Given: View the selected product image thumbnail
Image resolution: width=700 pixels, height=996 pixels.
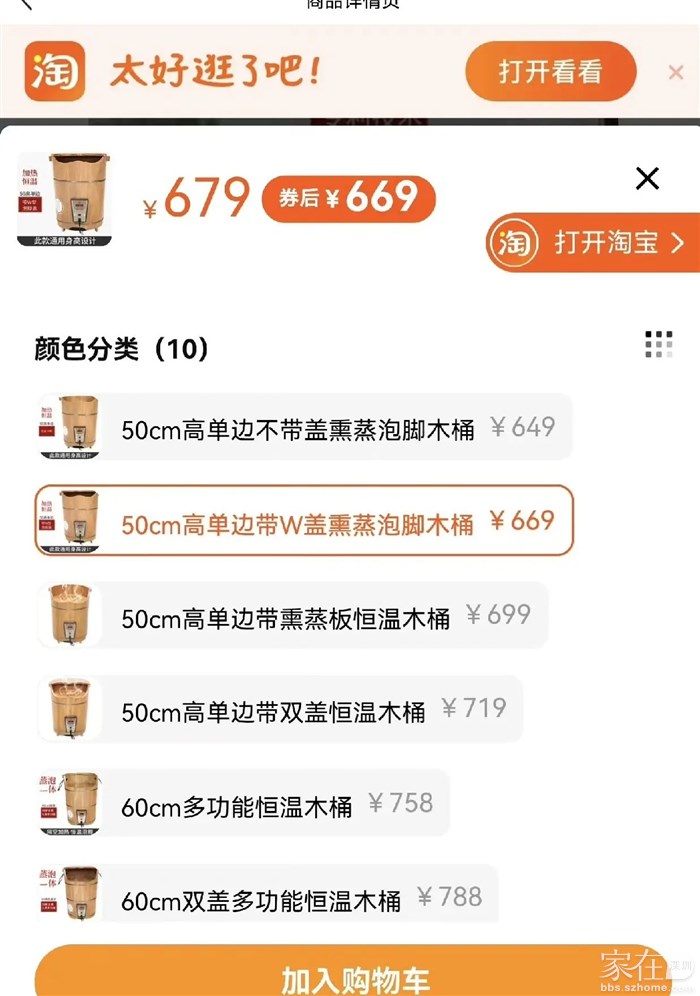Looking at the screenshot, I should tap(65, 199).
